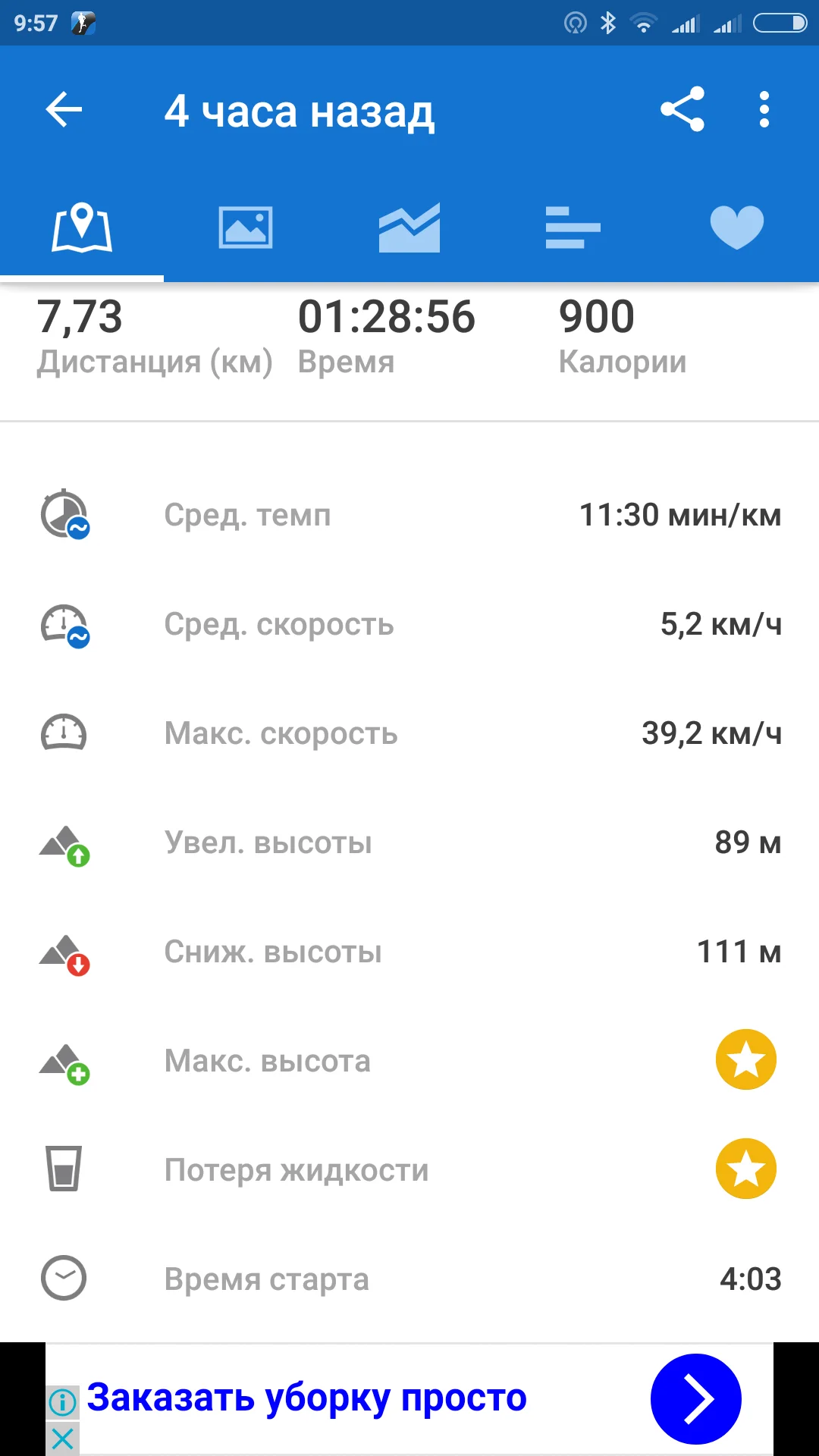Viewport: 819px width, 1456px height.
Task: Switch to the splits bars tab
Action: point(573,227)
